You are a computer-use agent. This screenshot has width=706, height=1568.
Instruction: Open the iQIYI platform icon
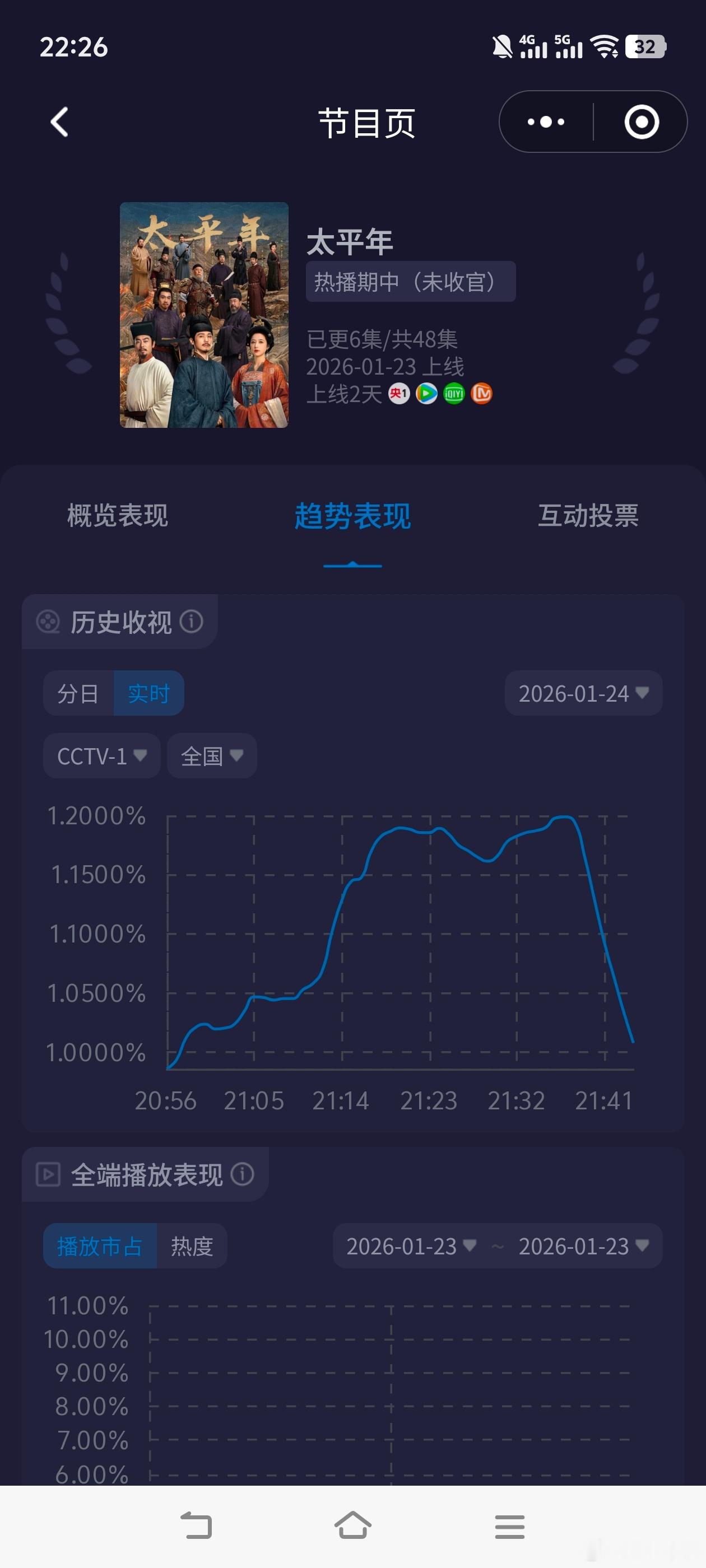[453, 394]
